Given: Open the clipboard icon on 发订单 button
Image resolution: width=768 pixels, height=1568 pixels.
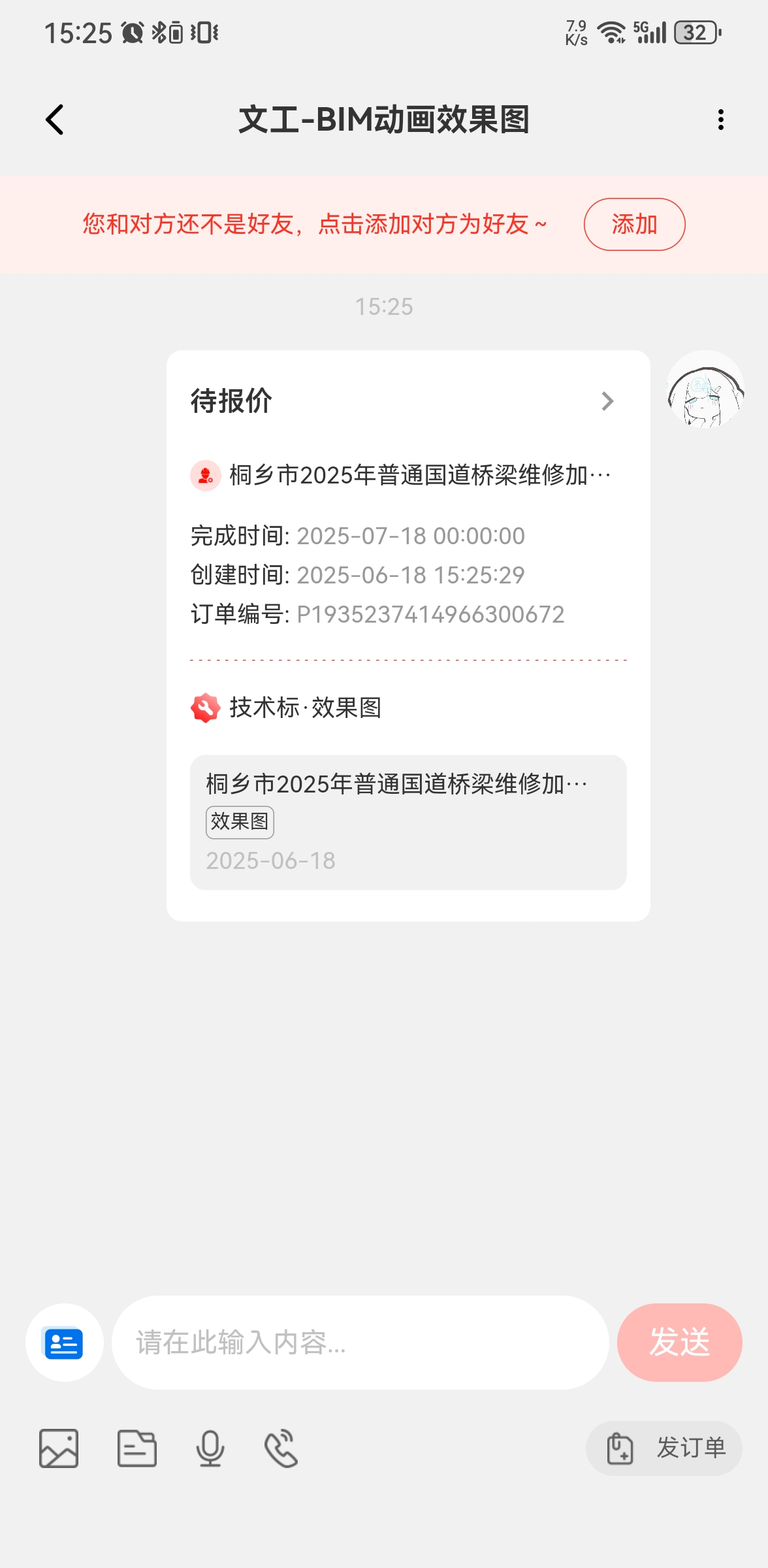Looking at the screenshot, I should [x=621, y=1448].
